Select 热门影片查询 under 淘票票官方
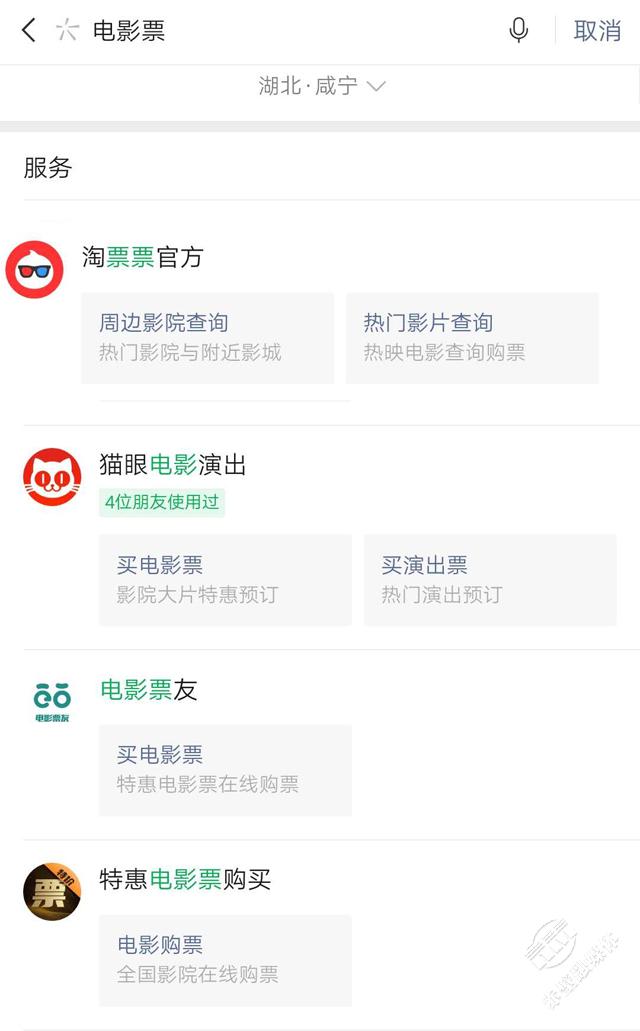640x1031 pixels. click(x=472, y=338)
